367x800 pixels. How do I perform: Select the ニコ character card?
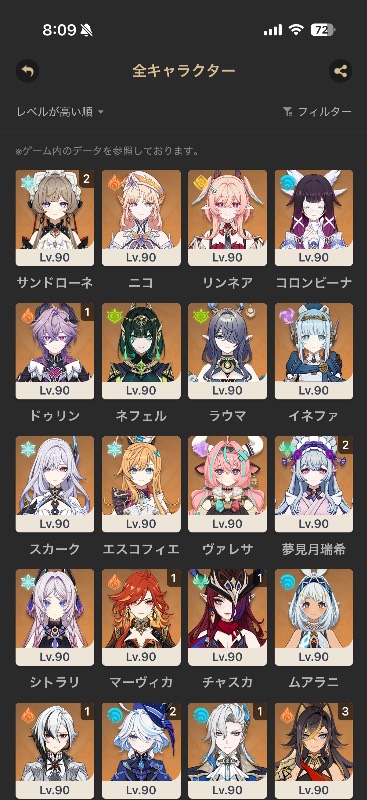(141, 218)
